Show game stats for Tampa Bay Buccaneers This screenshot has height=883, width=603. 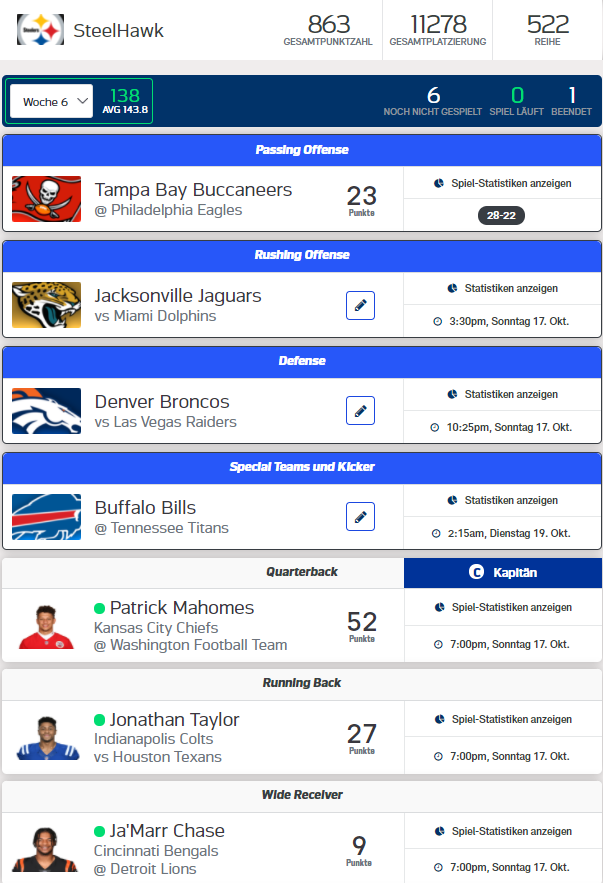click(503, 183)
